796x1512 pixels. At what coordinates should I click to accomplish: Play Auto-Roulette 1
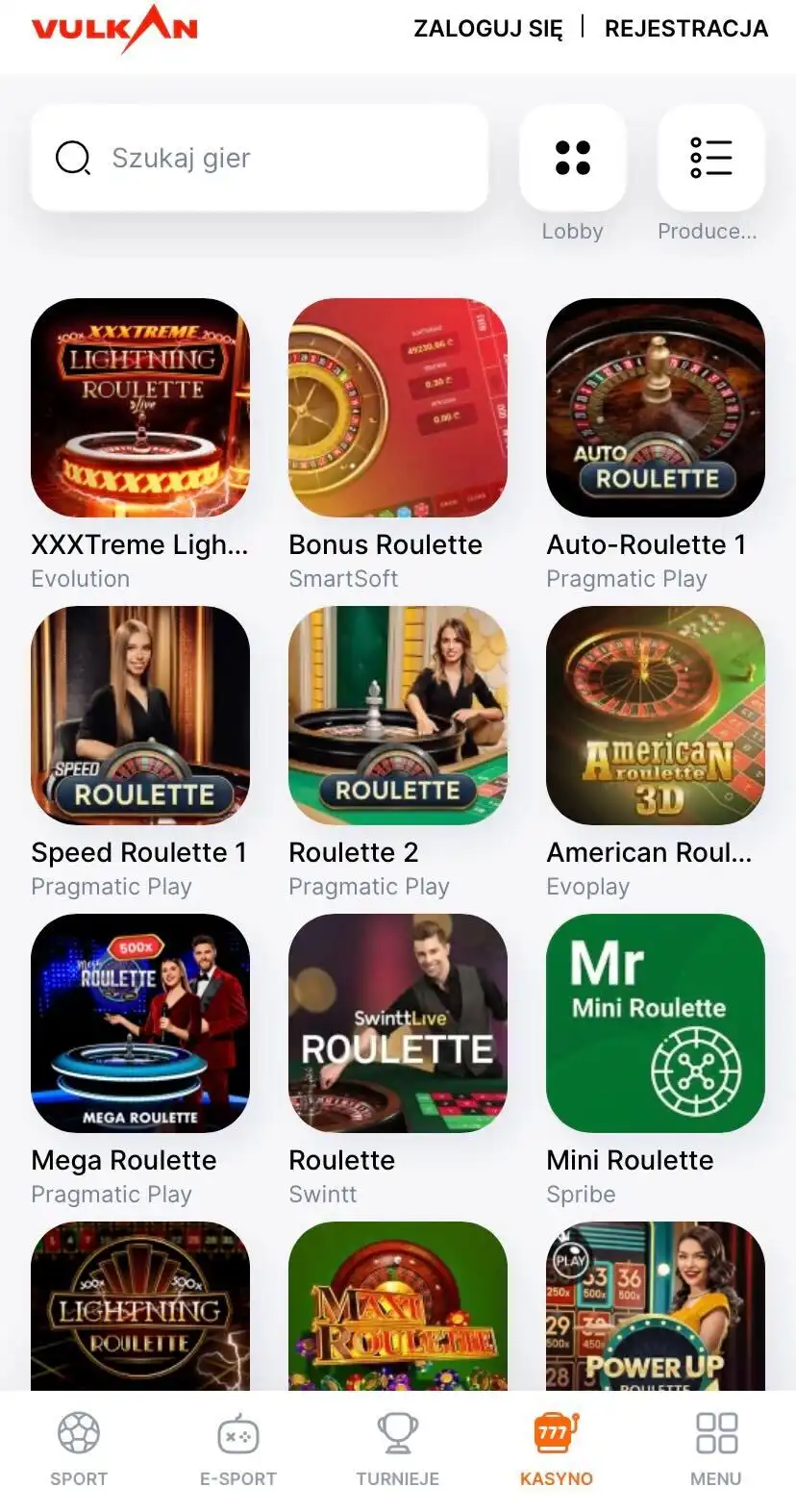pos(656,408)
